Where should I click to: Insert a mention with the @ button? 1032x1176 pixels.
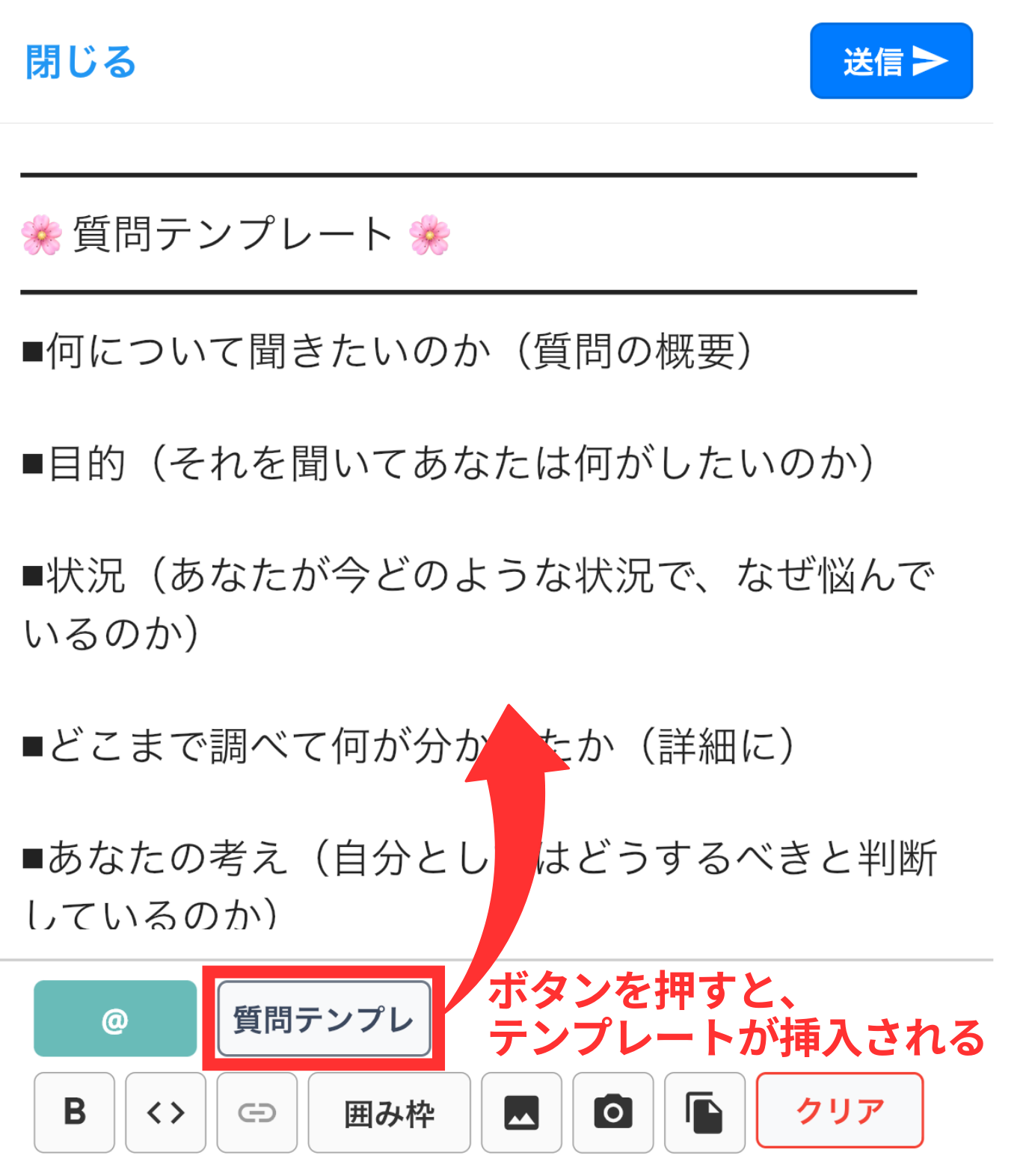[115, 1018]
